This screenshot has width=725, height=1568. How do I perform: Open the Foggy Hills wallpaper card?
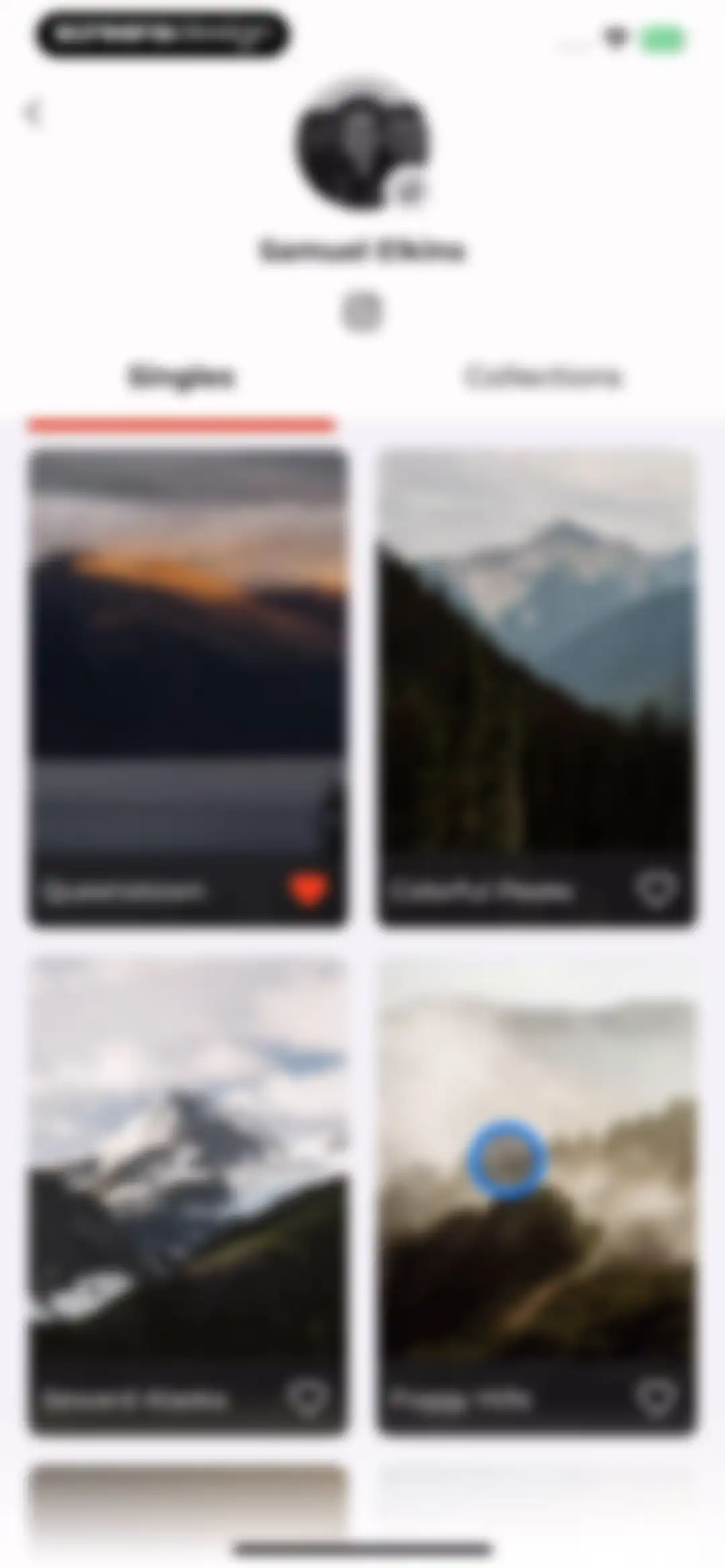[537, 1194]
